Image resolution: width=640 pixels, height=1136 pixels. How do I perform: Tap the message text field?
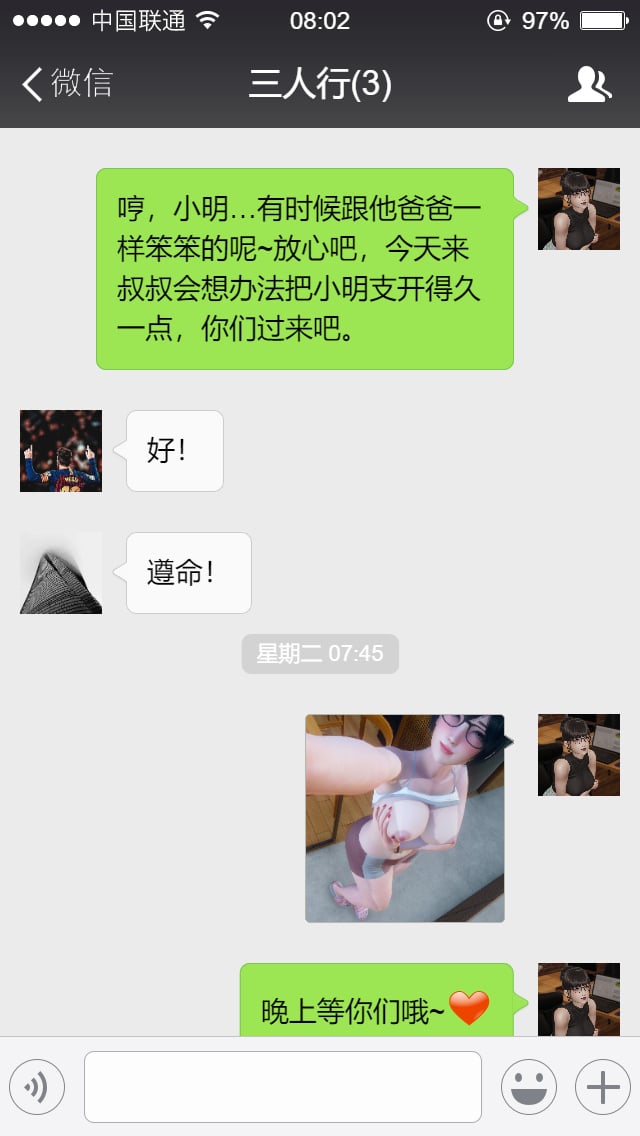point(283,1087)
